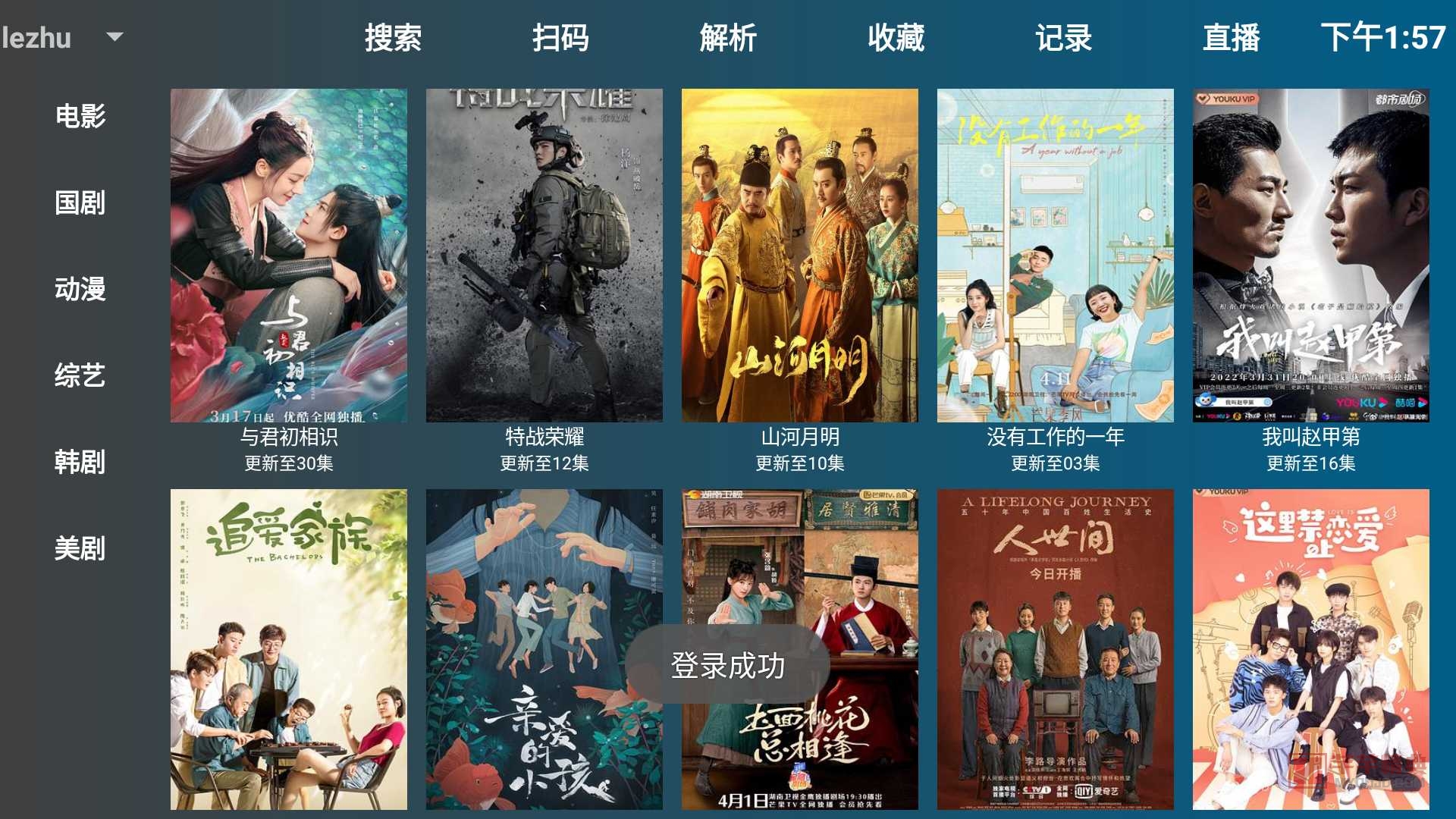Open 追爱家族 poster

pos(288,649)
